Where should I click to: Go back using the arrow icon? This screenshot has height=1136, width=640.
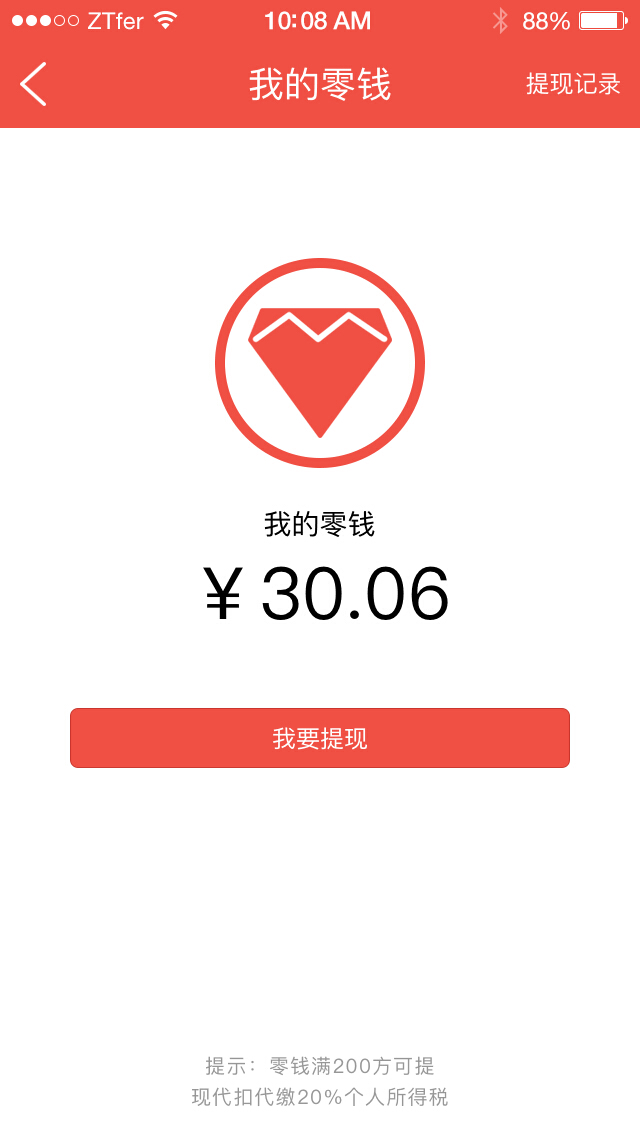(33, 84)
